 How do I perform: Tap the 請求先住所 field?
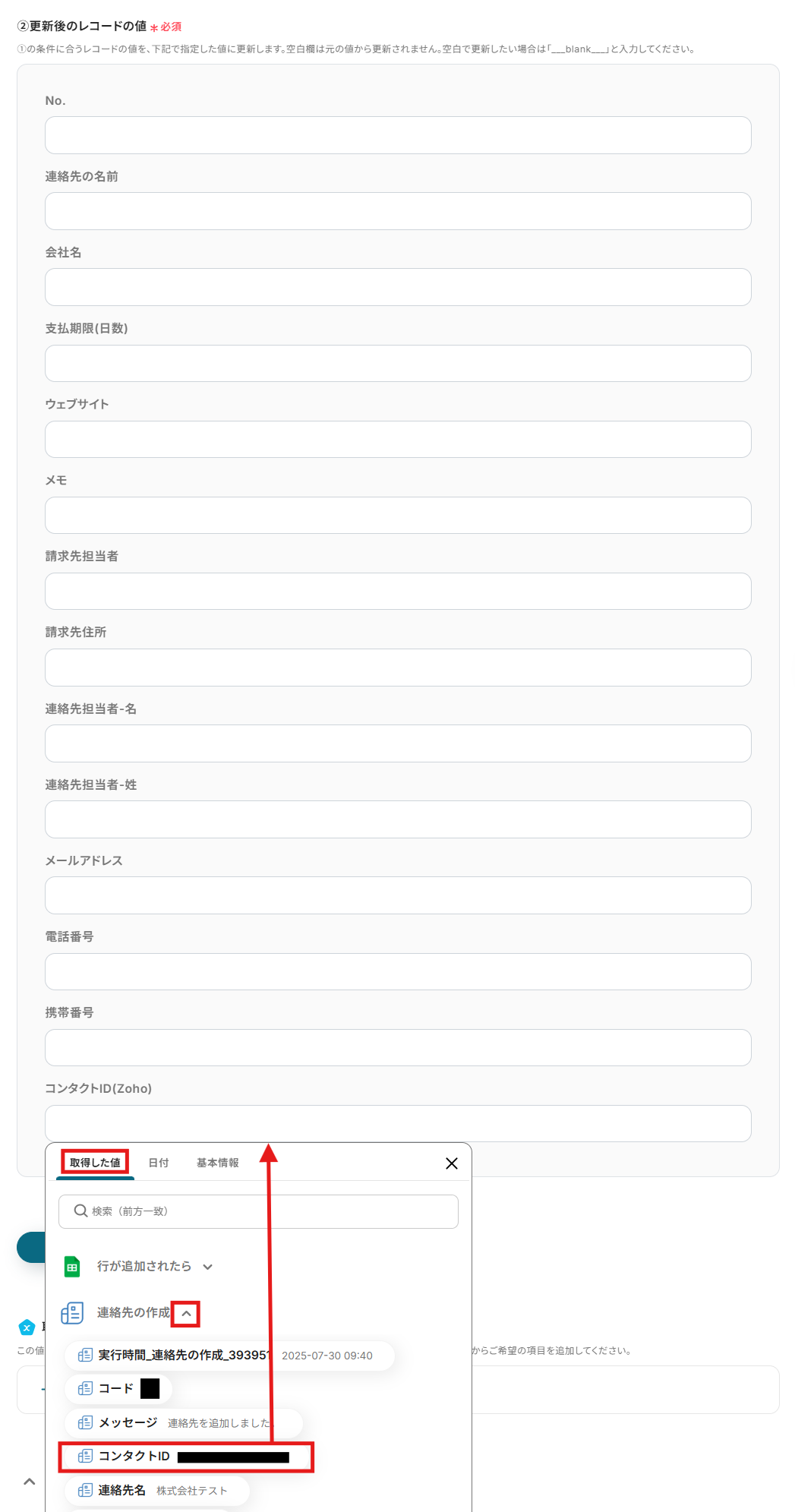click(398, 667)
